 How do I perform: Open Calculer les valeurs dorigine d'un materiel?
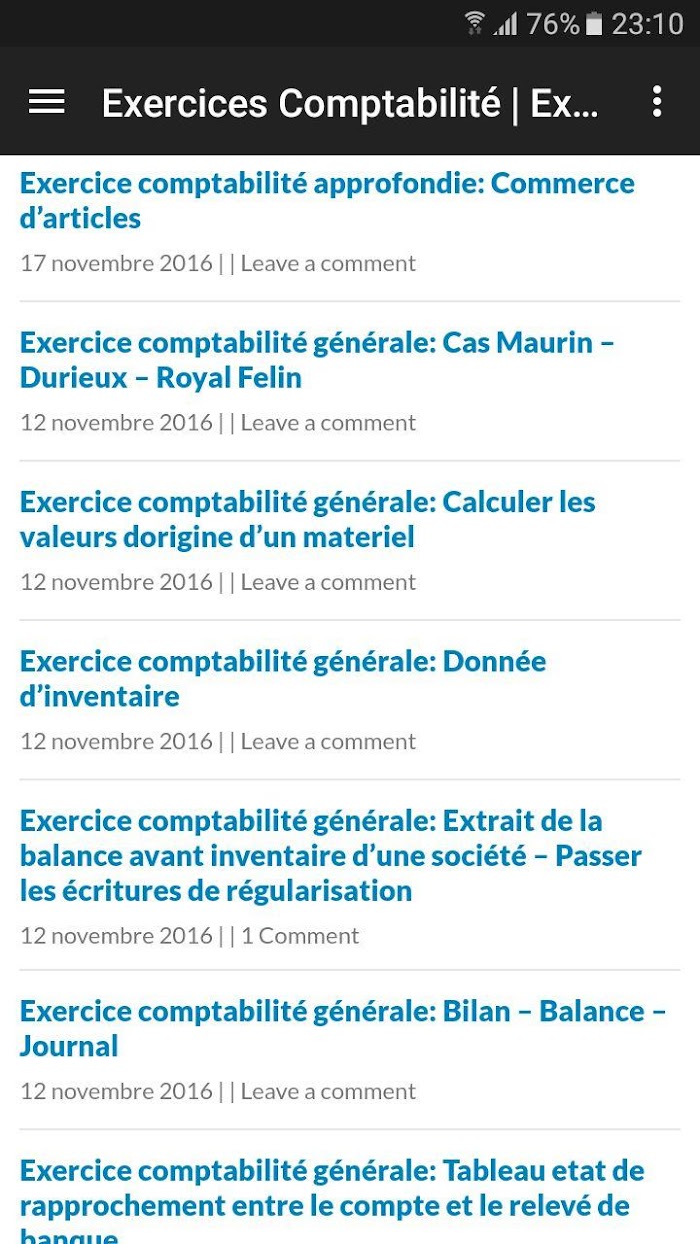point(308,519)
